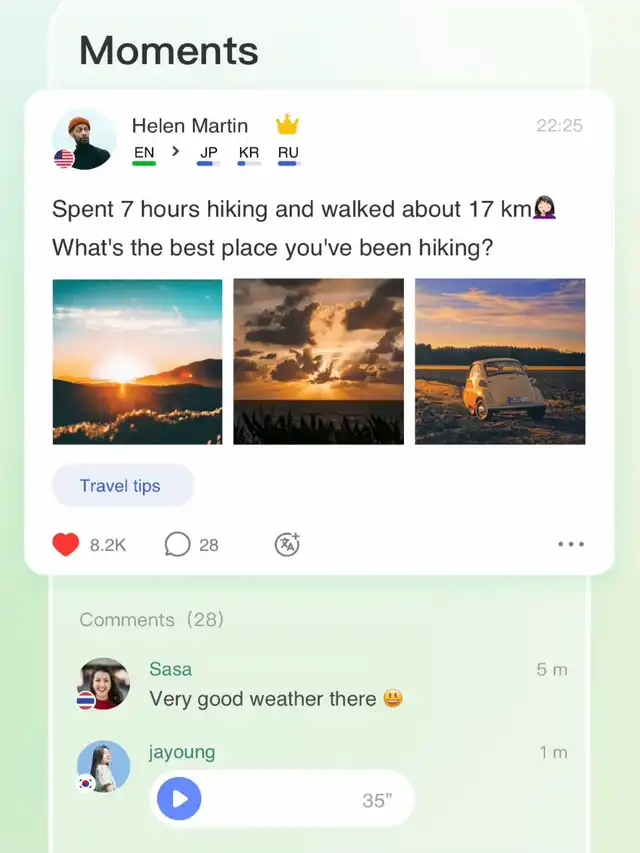Open the cloudy sunrays photo
Screen dimensions: 640x853
pyautogui.click(x=318, y=361)
